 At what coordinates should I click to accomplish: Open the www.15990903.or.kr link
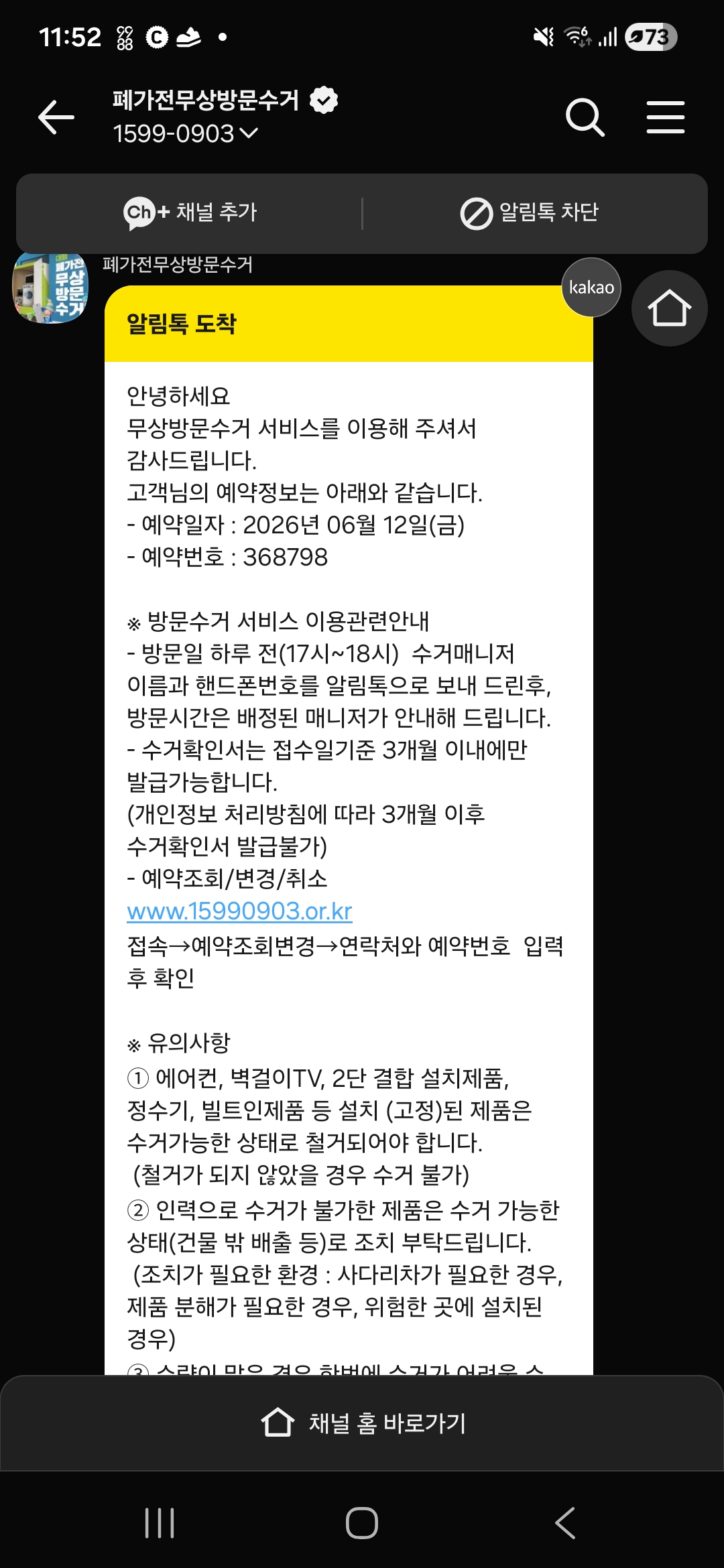click(239, 911)
